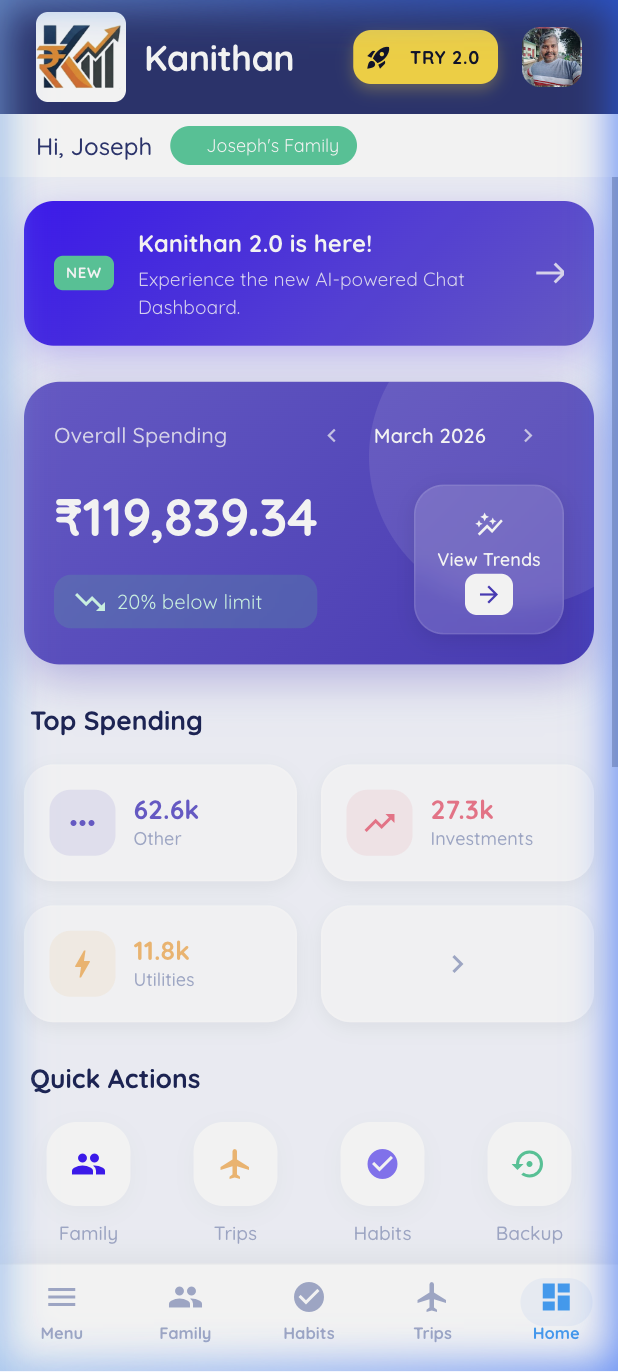This screenshot has width=618, height=1372.
Task: Tap the TRY 2.0 rocket button
Action: pos(425,57)
